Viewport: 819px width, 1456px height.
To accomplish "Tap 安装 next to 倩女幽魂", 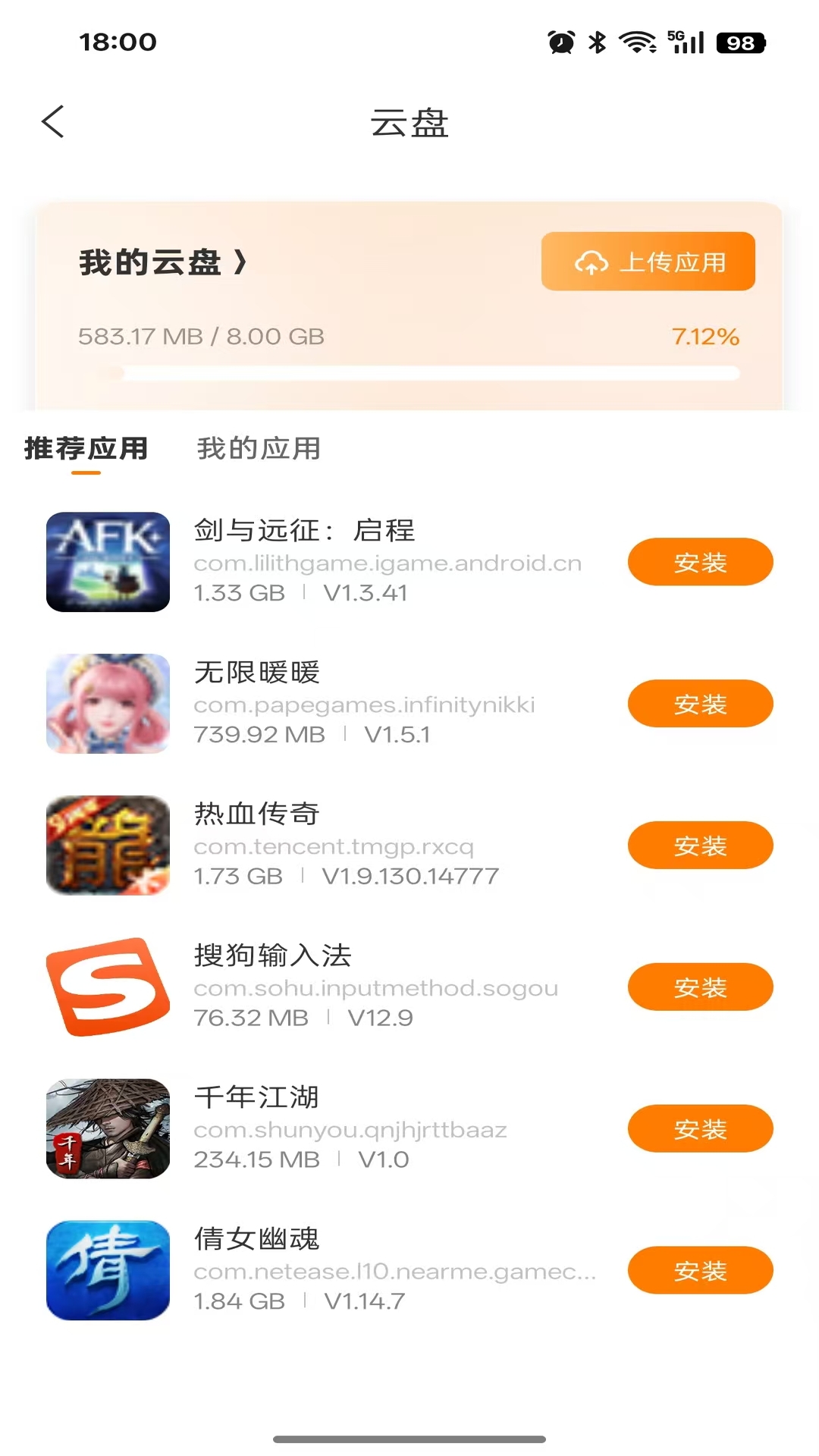I will (x=700, y=1269).
